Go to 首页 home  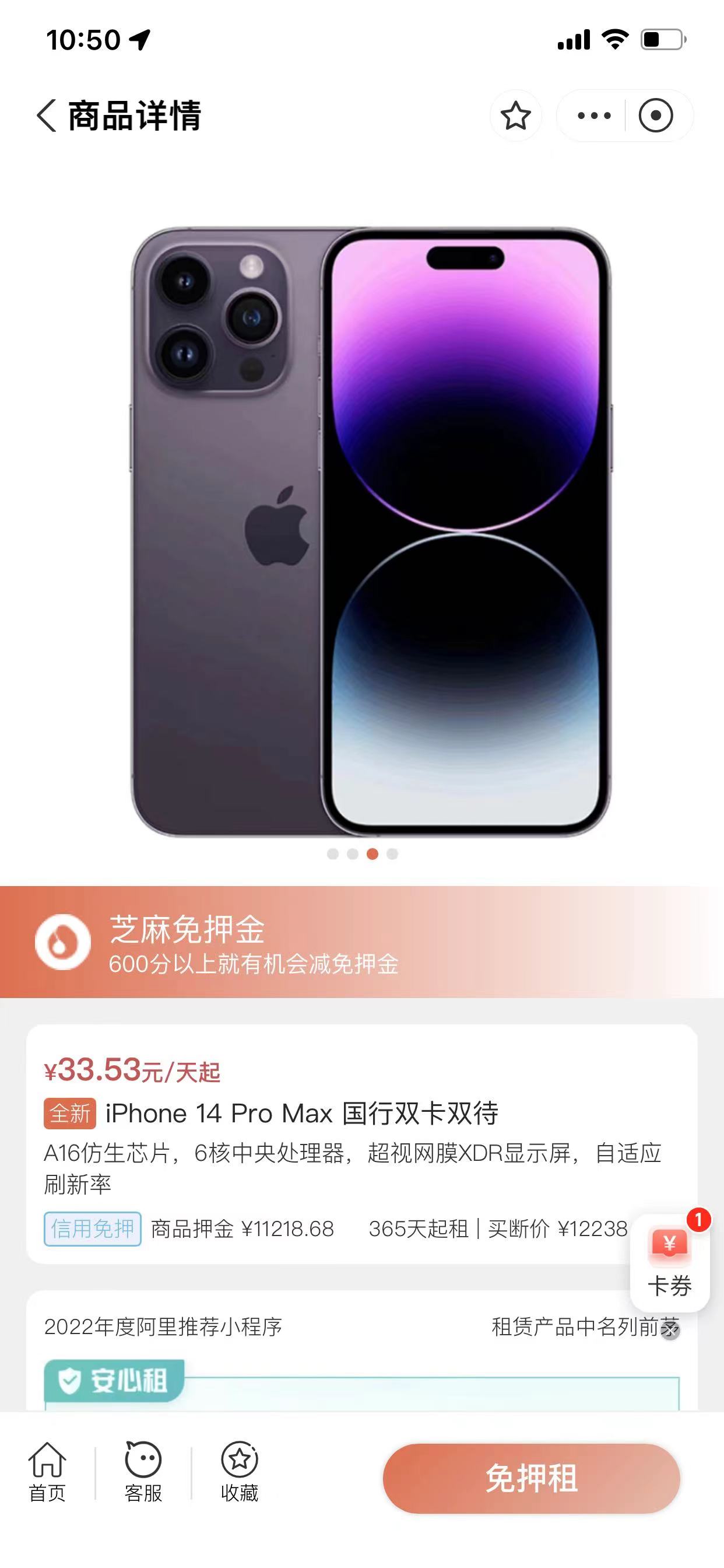(47, 1472)
